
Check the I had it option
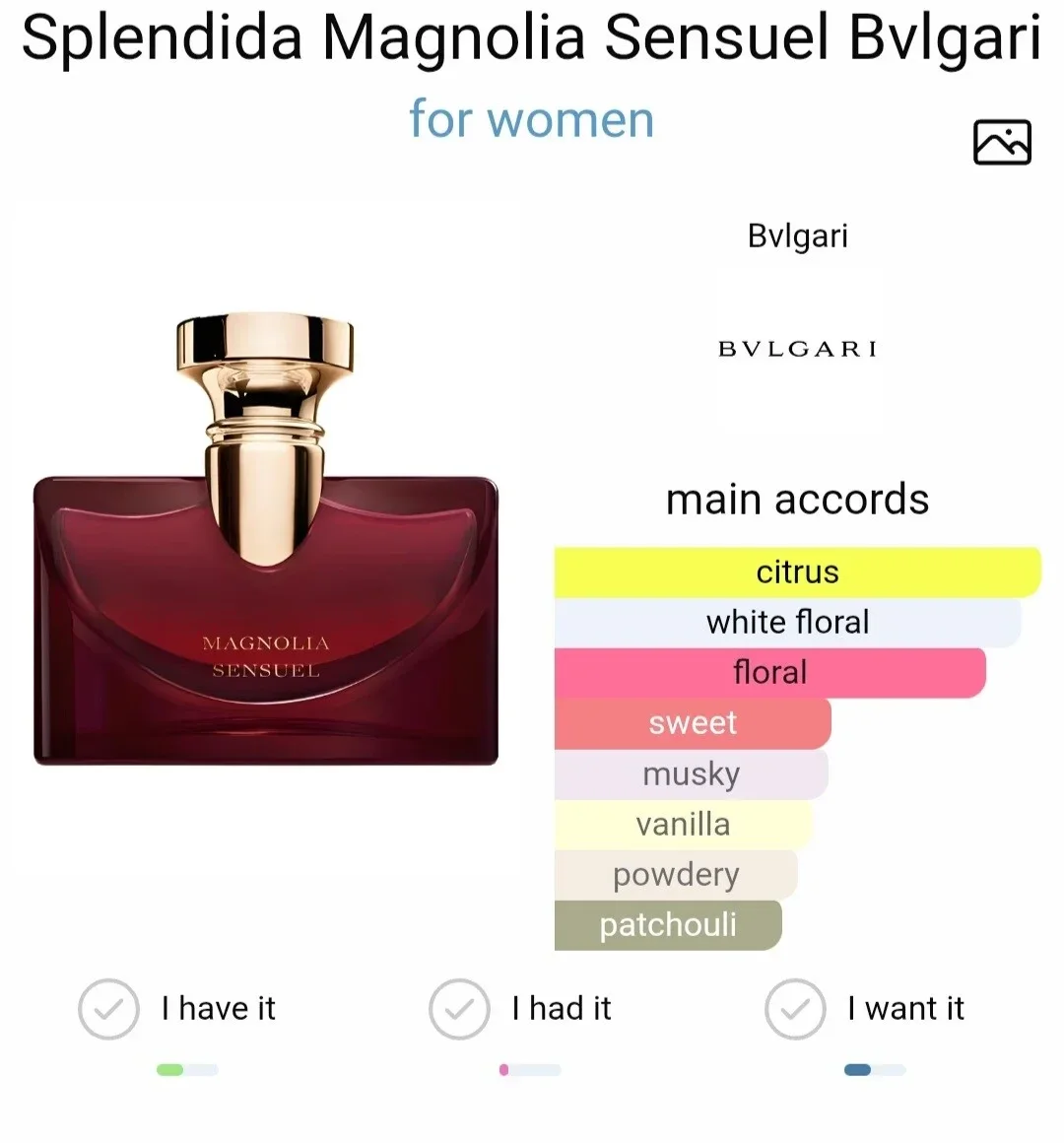(x=459, y=1009)
